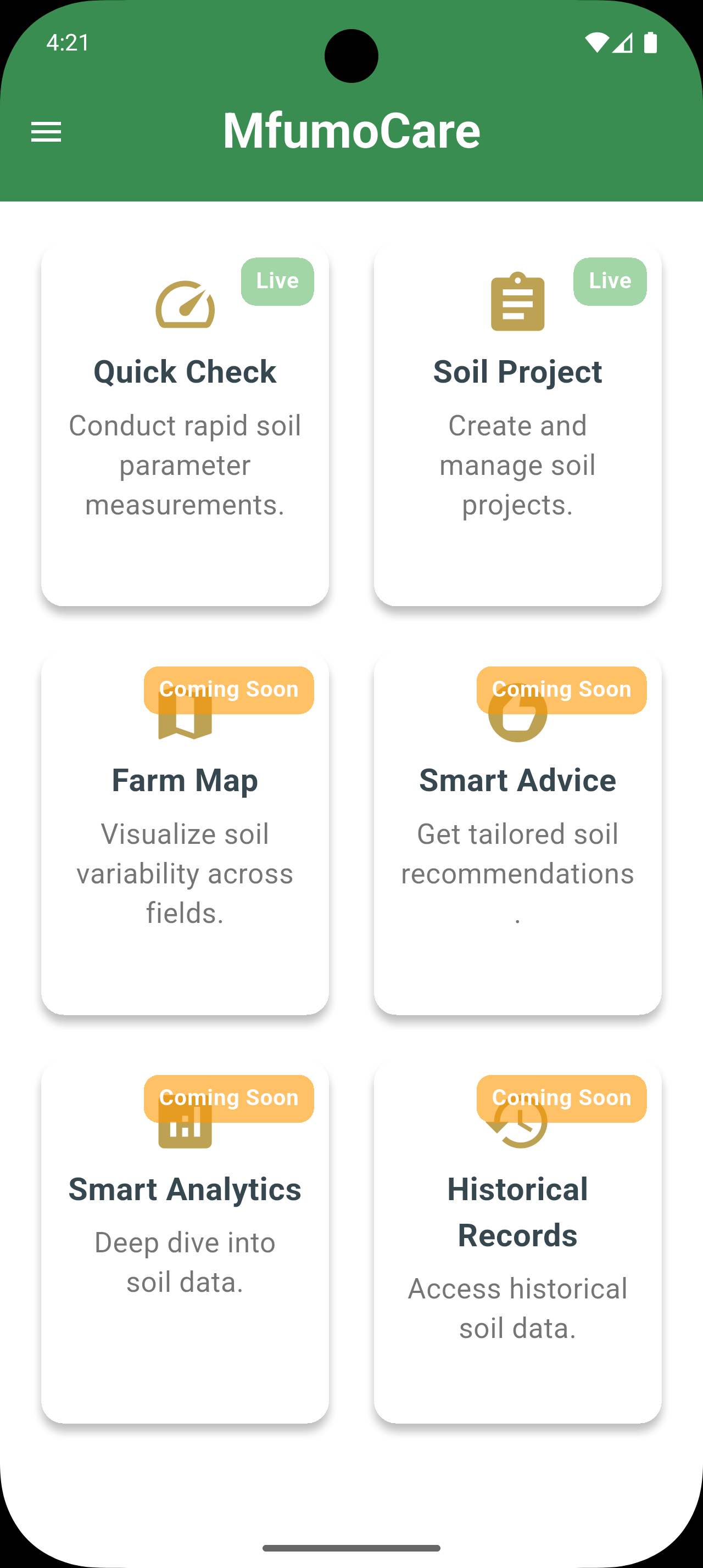Select the Farm Map card
The width and height of the screenshot is (703, 1568).
point(185,833)
